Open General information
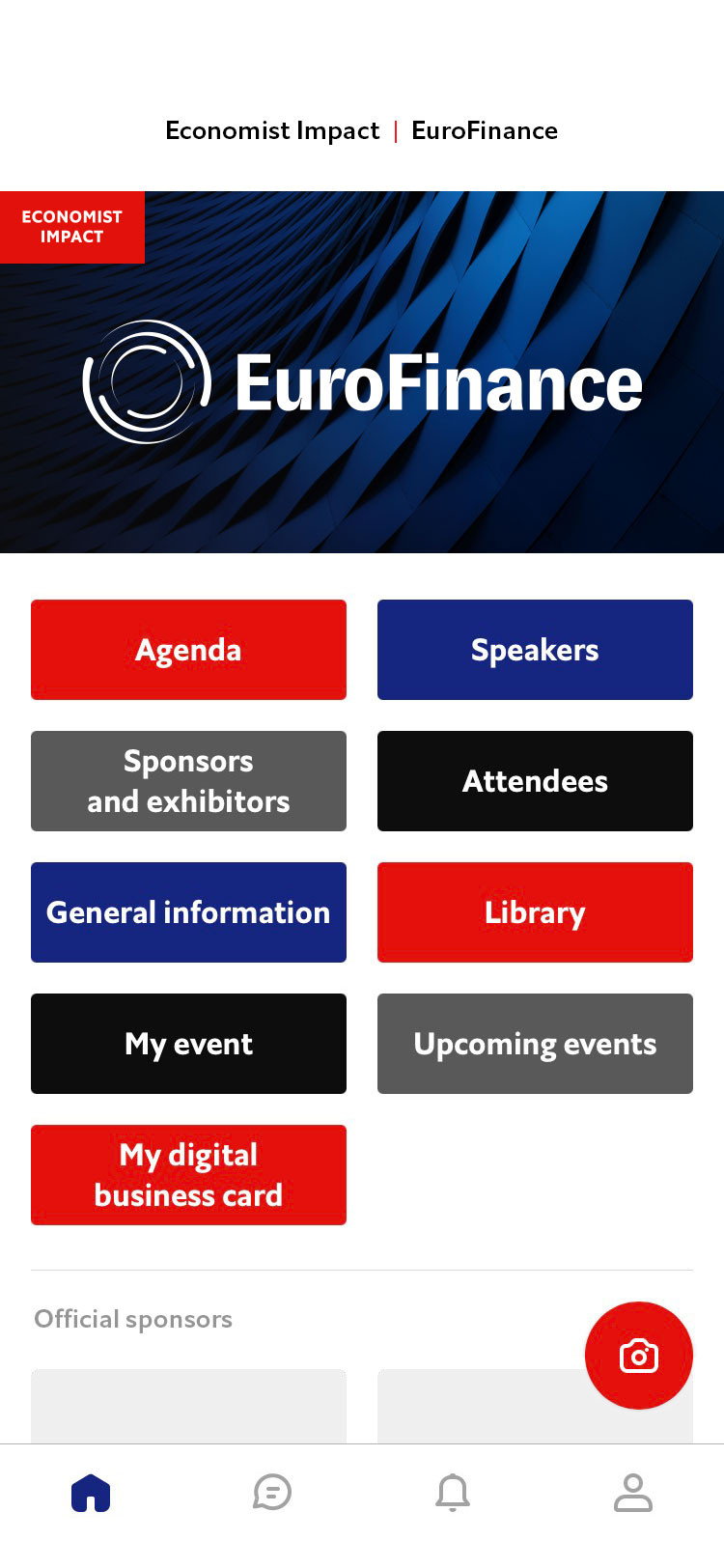This screenshot has width=724, height=1568. [x=188, y=912]
